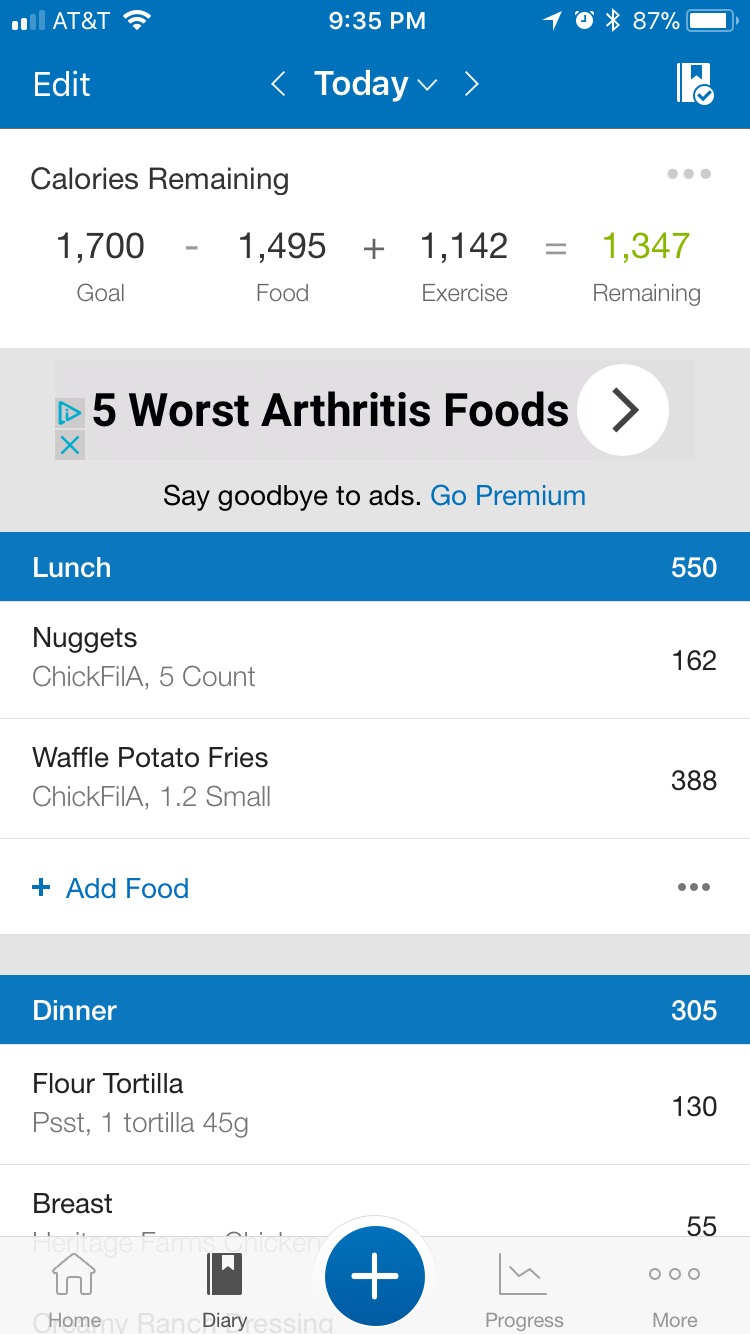Add Food to Lunch
The width and height of the screenshot is (750, 1334).
pyautogui.click(x=111, y=888)
